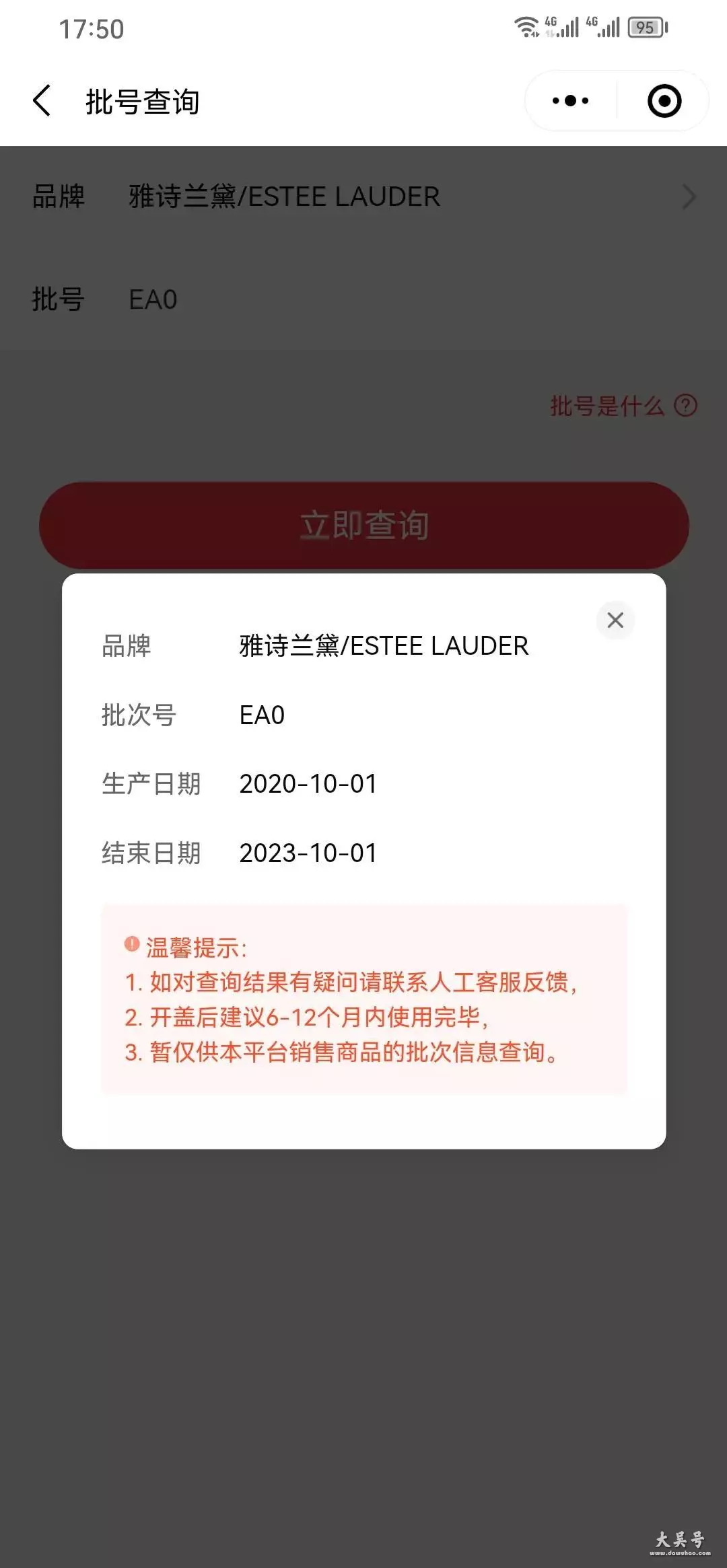Close the batch result dialog

coord(615,620)
